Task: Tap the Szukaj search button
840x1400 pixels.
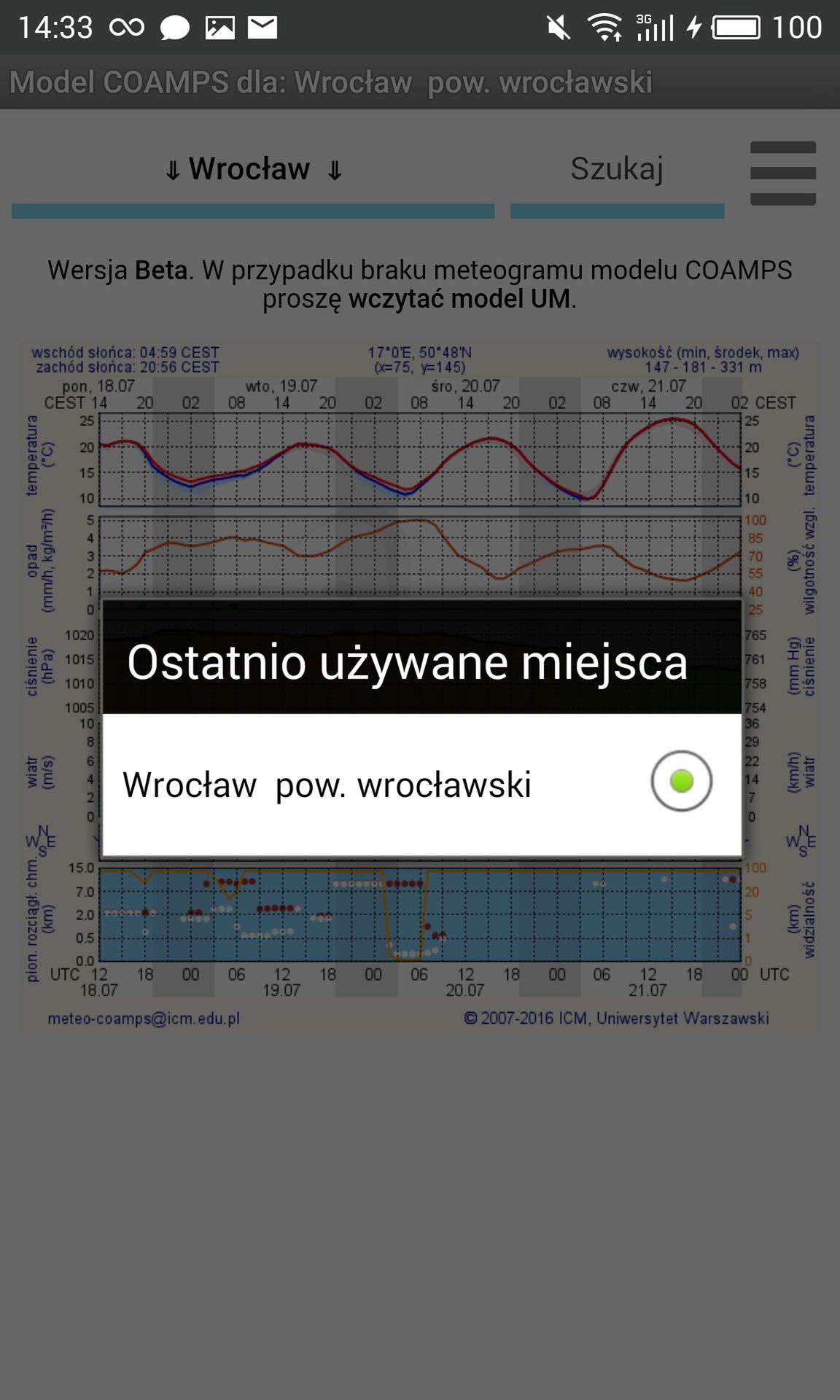Action: 617,175
